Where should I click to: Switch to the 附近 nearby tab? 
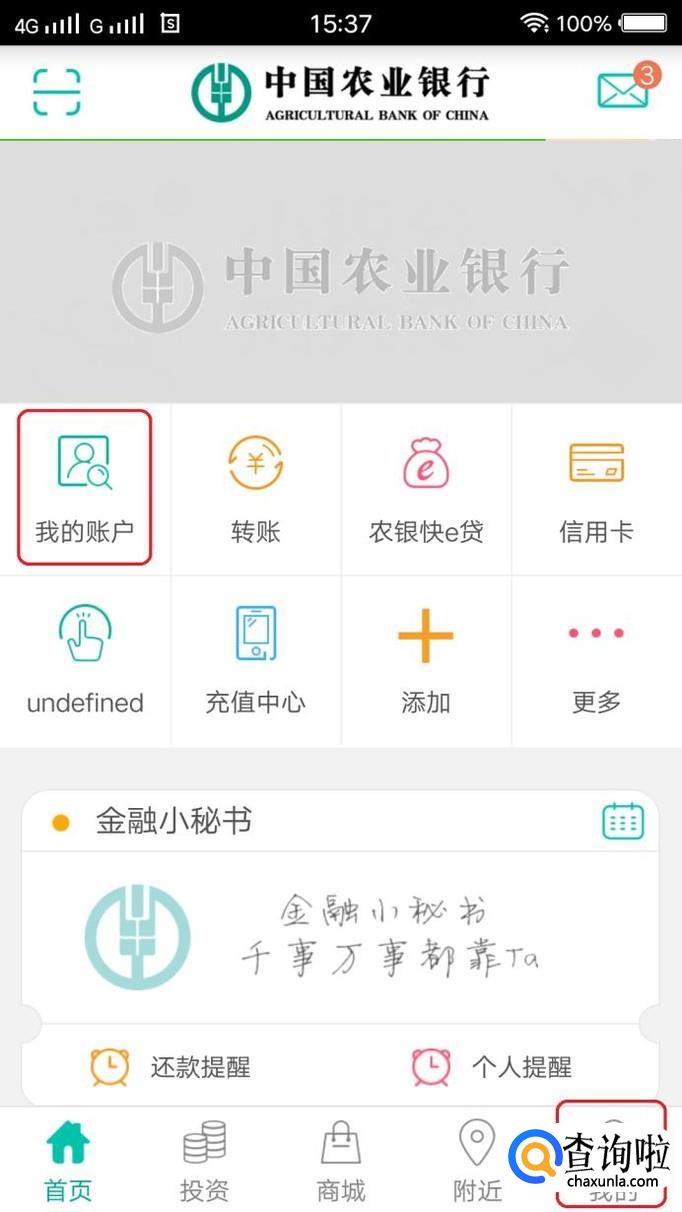point(477,1160)
